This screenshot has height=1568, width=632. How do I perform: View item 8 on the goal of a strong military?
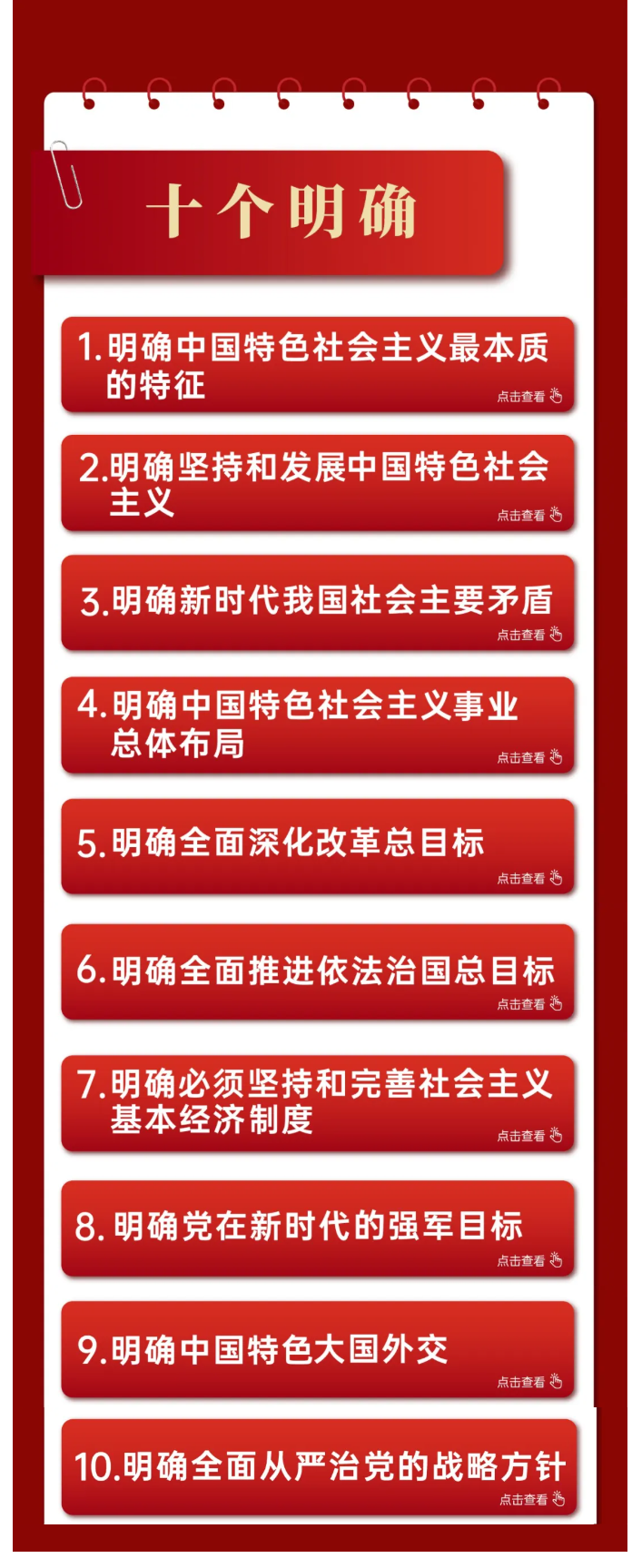(318, 1228)
